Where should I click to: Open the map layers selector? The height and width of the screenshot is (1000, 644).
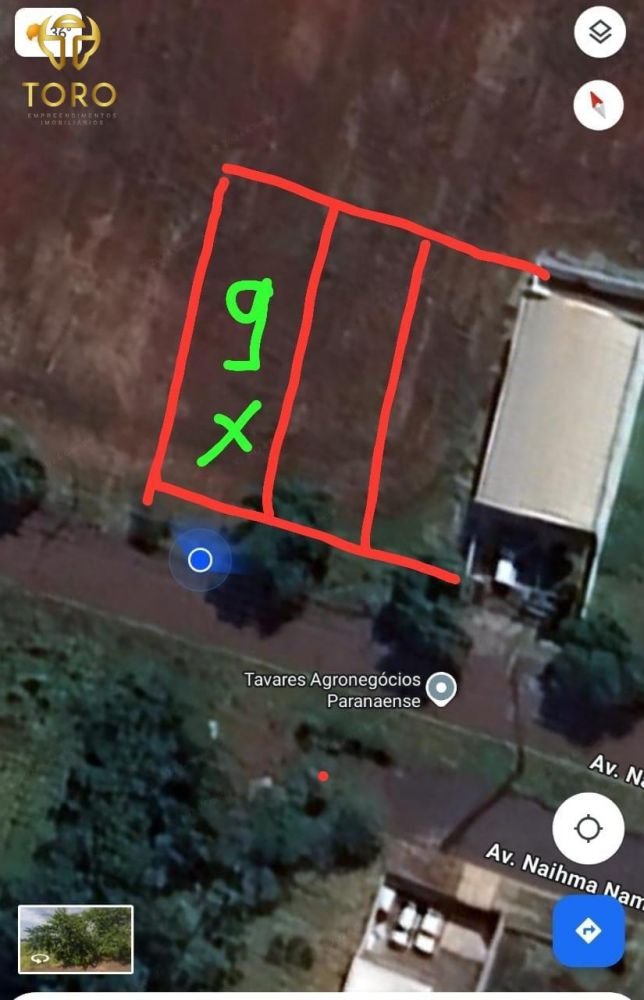tap(599, 32)
